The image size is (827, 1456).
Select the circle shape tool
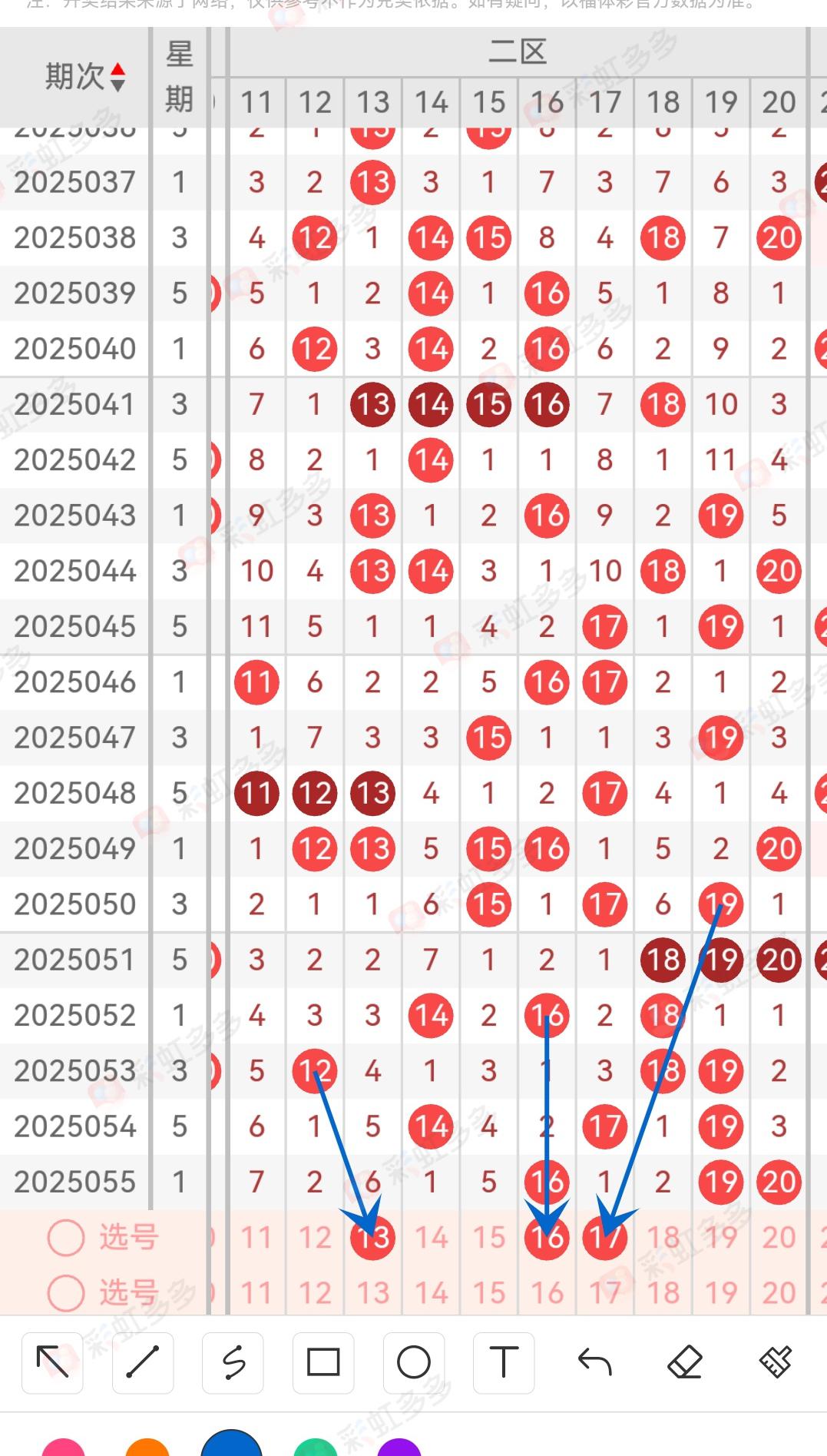pos(414,1363)
